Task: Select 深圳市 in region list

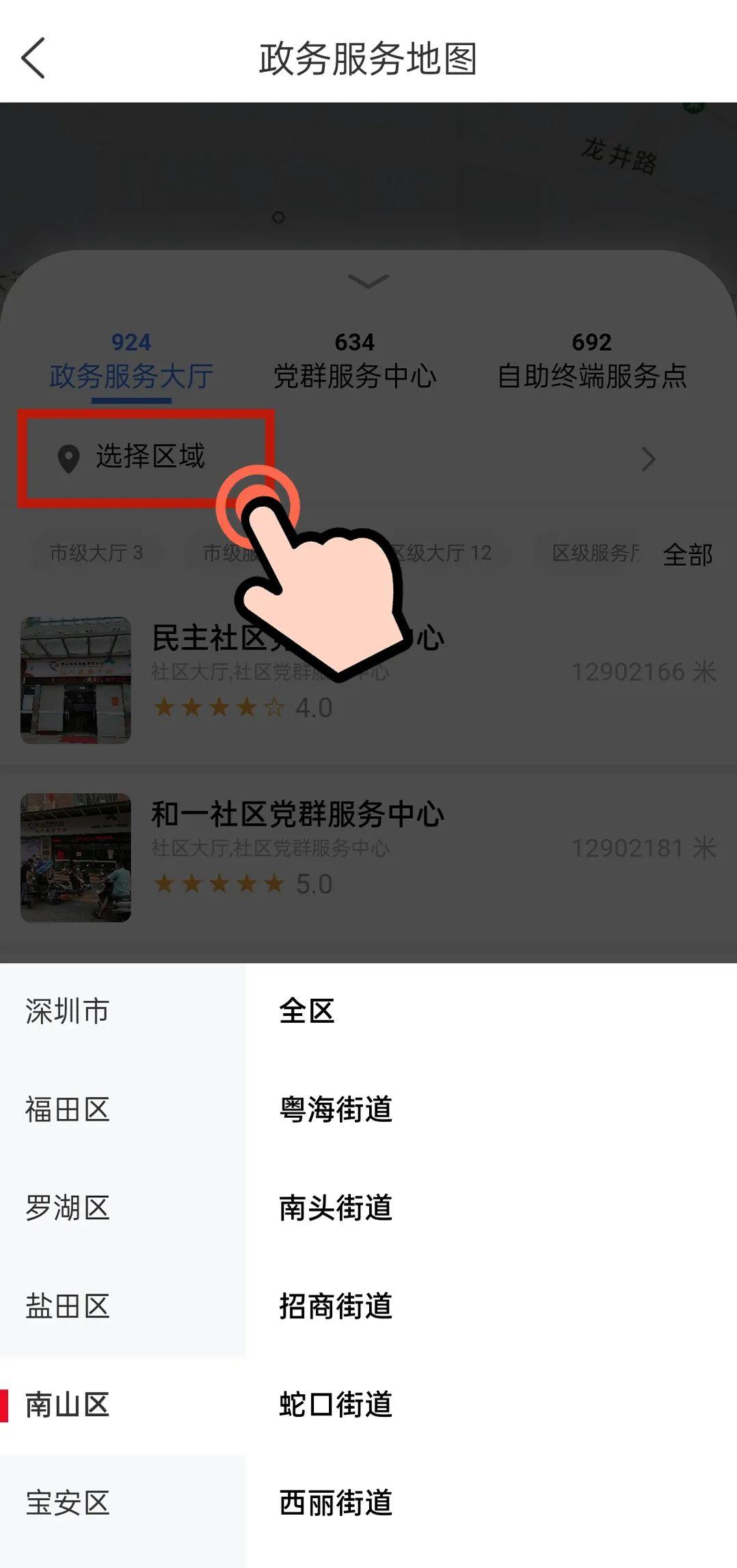Action: tap(67, 1011)
